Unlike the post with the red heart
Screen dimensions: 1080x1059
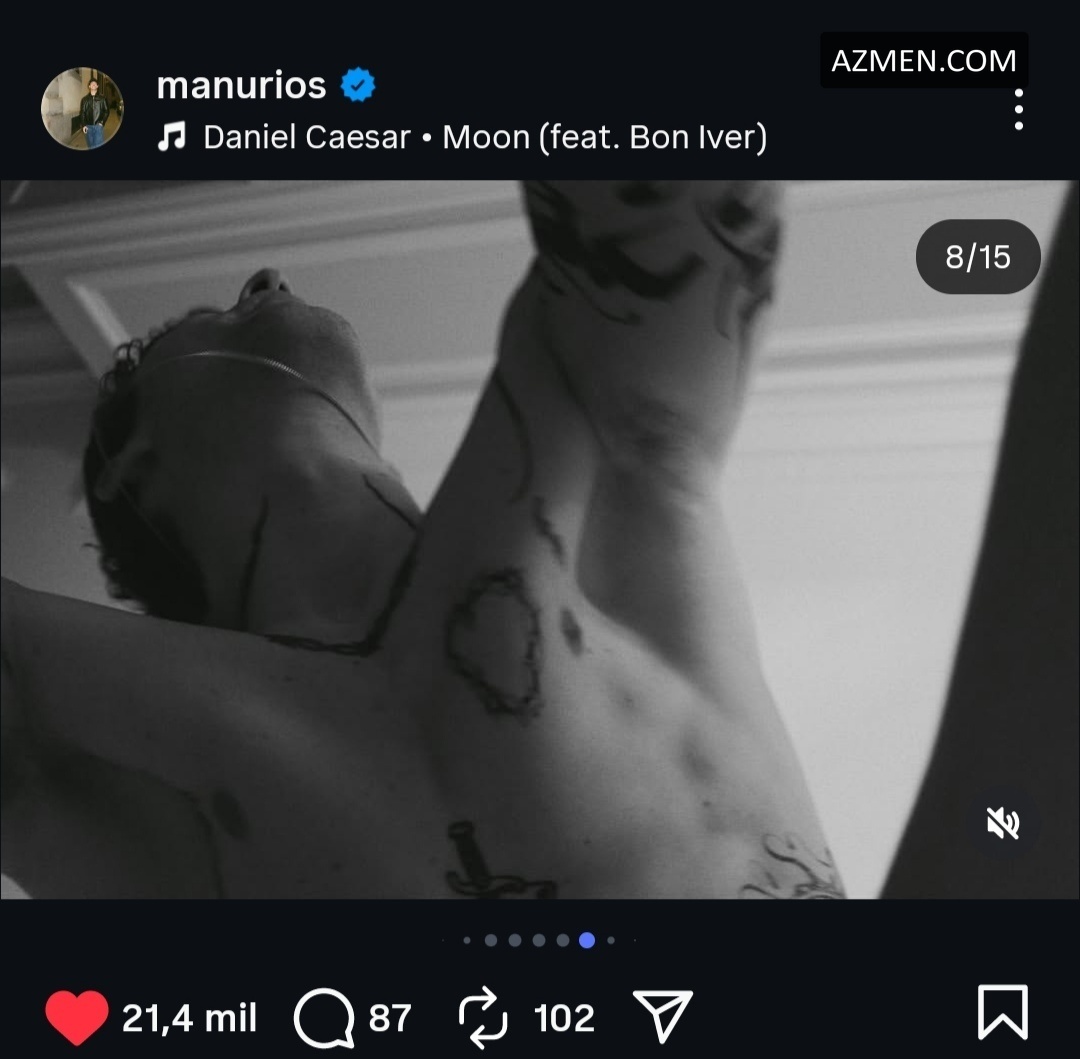(x=76, y=1017)
